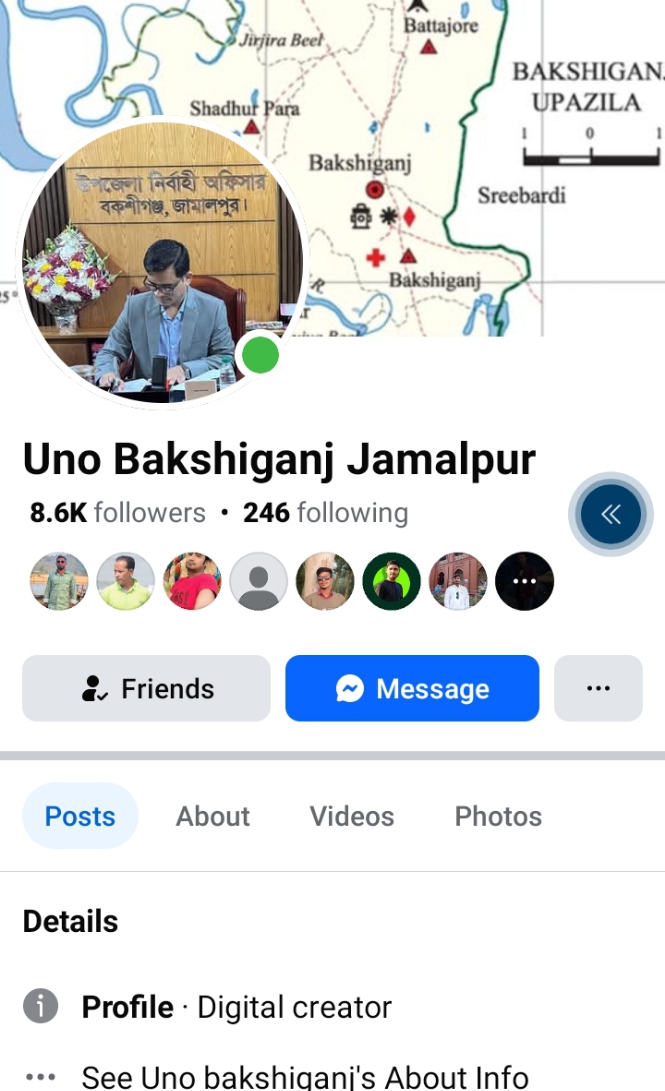Switch to the Photos tab
This screenshot has height=1091, width=665.
click(x=498, y=816)
